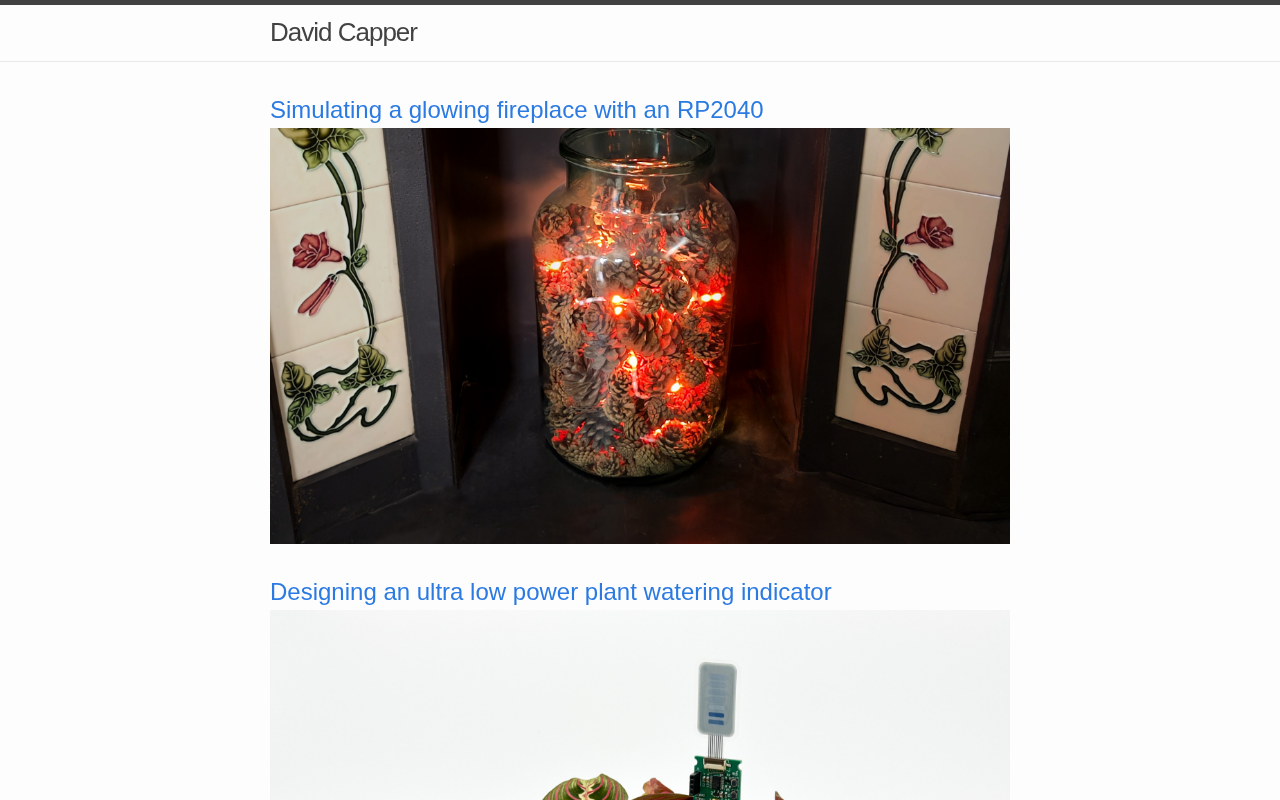Open the David Capper site title
1280x800 pixels.
(343, 32)
